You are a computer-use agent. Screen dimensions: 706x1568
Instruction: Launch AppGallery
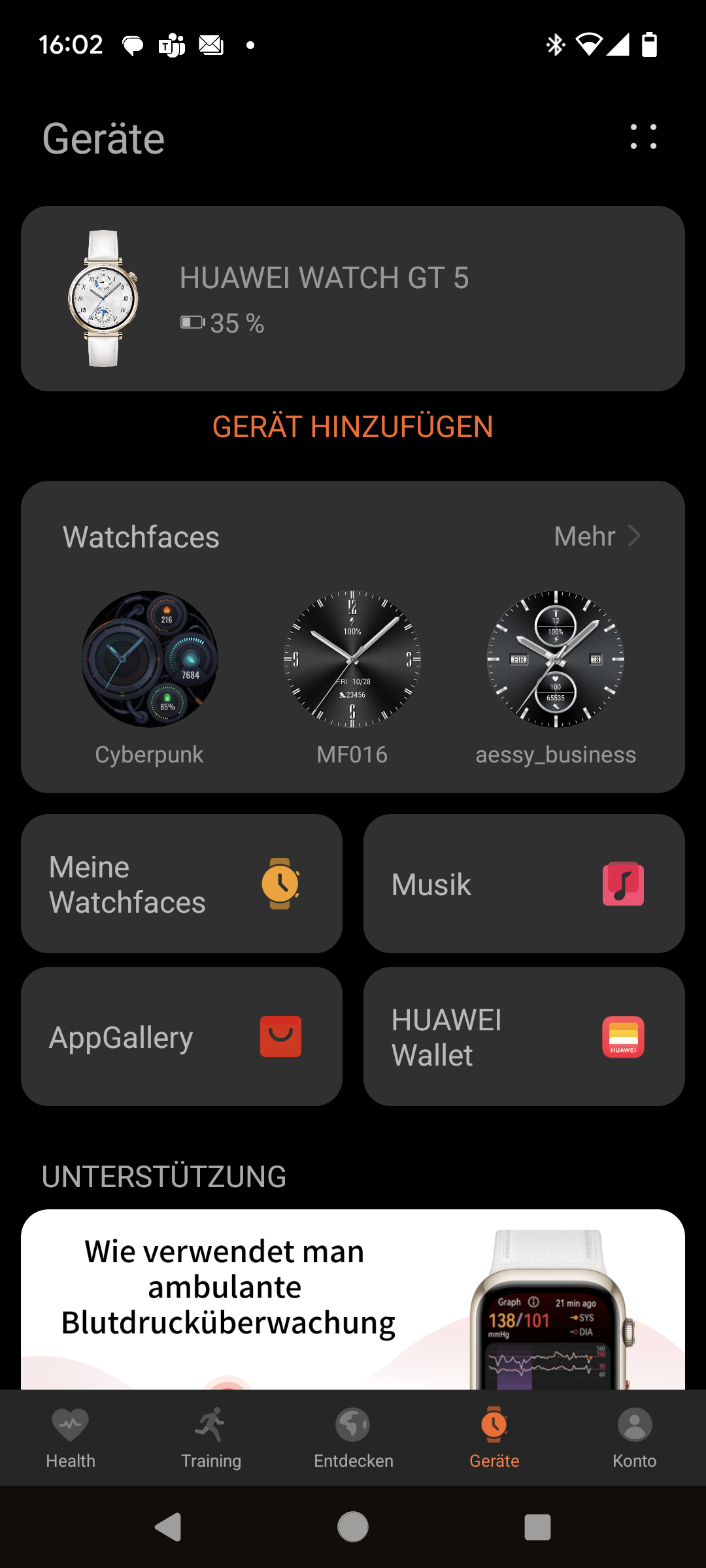182,1037
